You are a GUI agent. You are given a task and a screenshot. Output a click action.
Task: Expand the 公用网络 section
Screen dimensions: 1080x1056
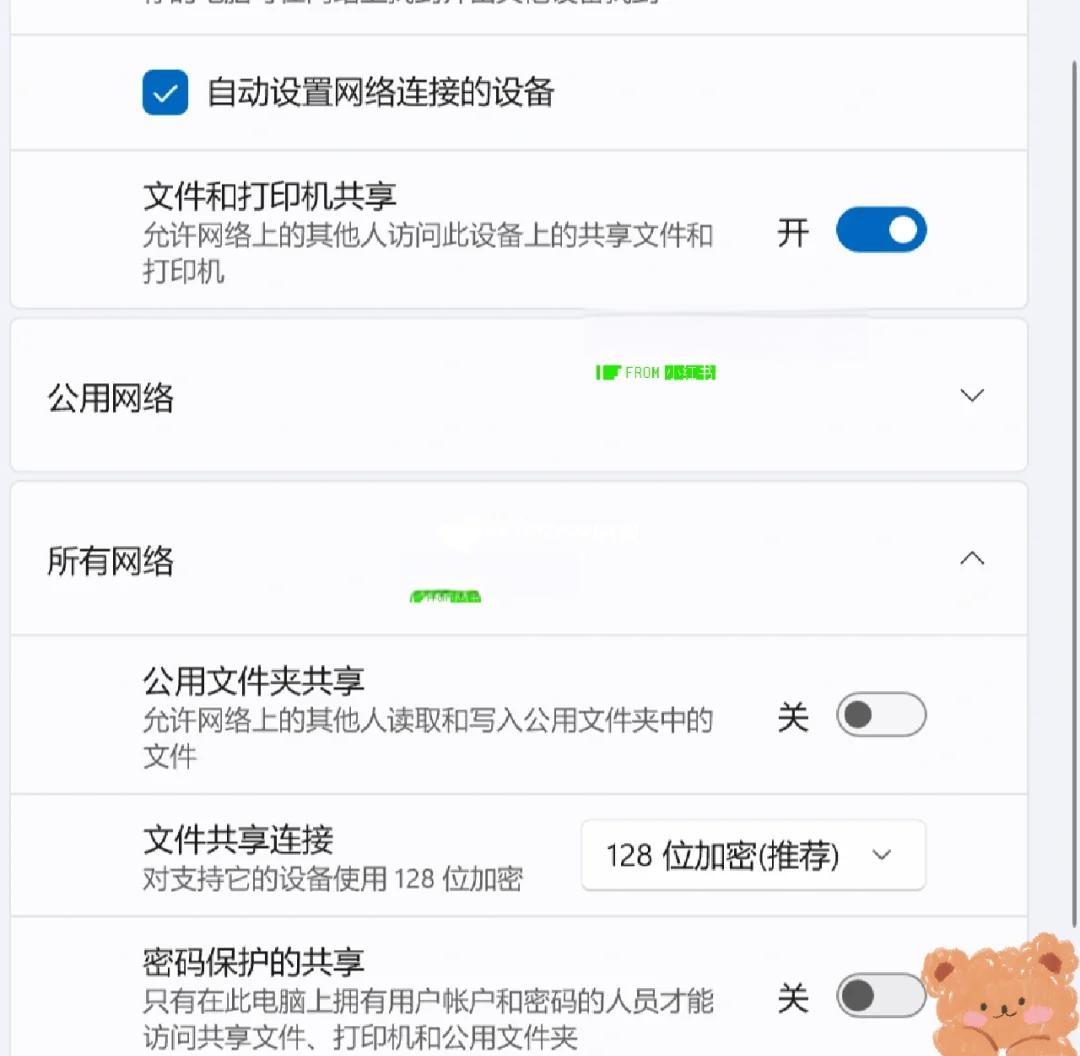(x=971, y=396)
